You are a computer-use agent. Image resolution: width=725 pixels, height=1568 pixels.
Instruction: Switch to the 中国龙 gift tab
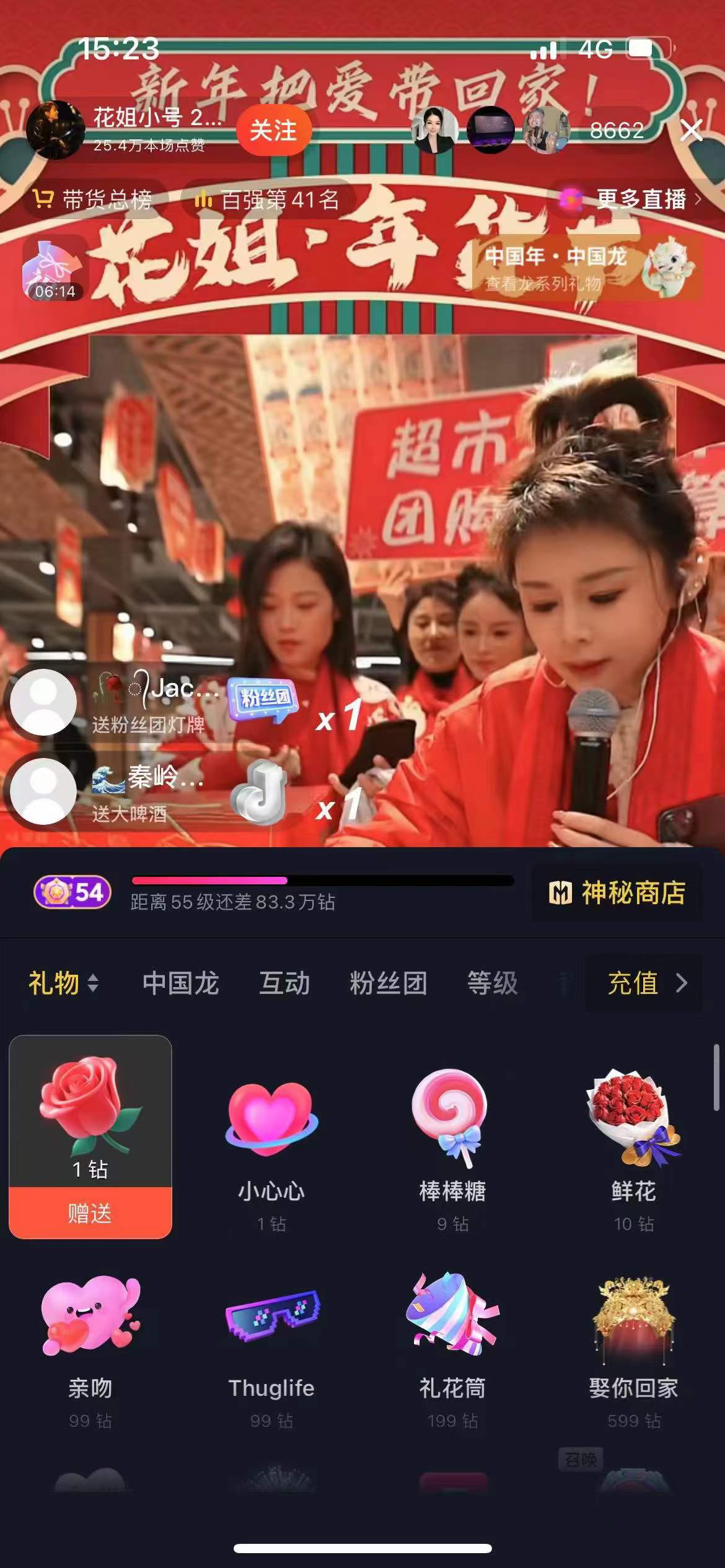tap(180, 983)
